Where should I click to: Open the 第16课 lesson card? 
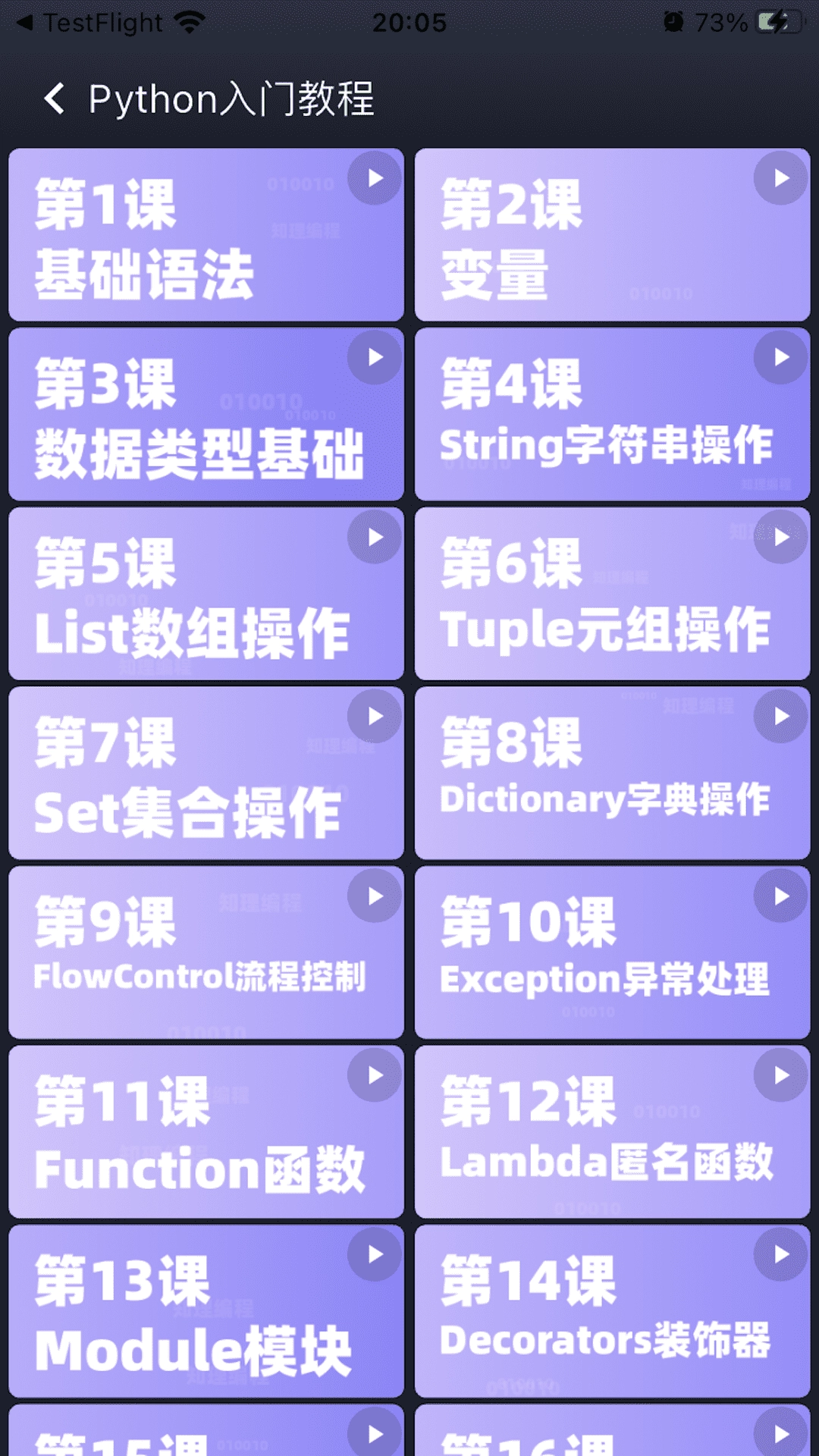pos(613,1433)
